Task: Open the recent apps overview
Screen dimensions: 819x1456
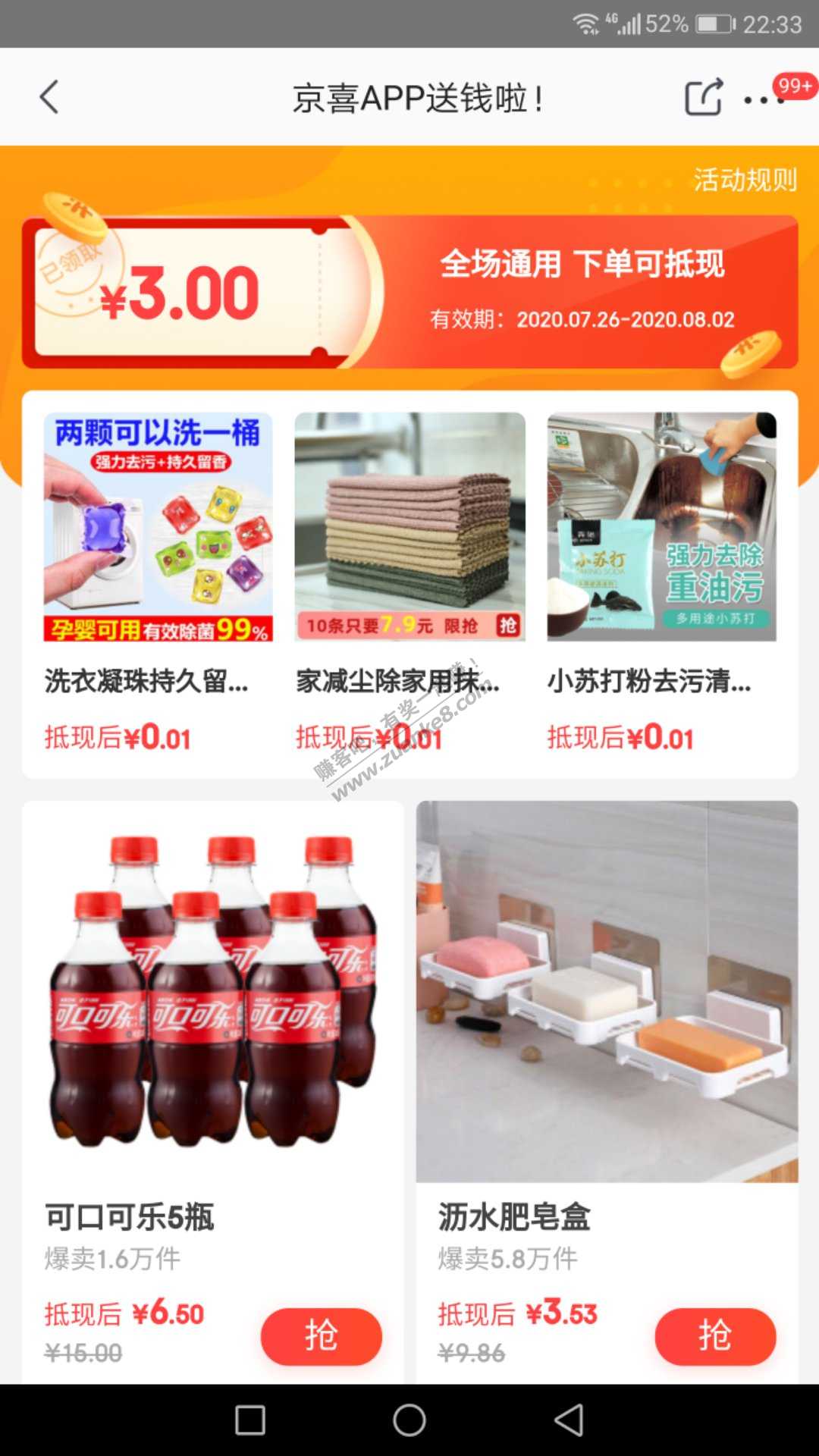Action: pyautogui.click(x=250, y=1420)
